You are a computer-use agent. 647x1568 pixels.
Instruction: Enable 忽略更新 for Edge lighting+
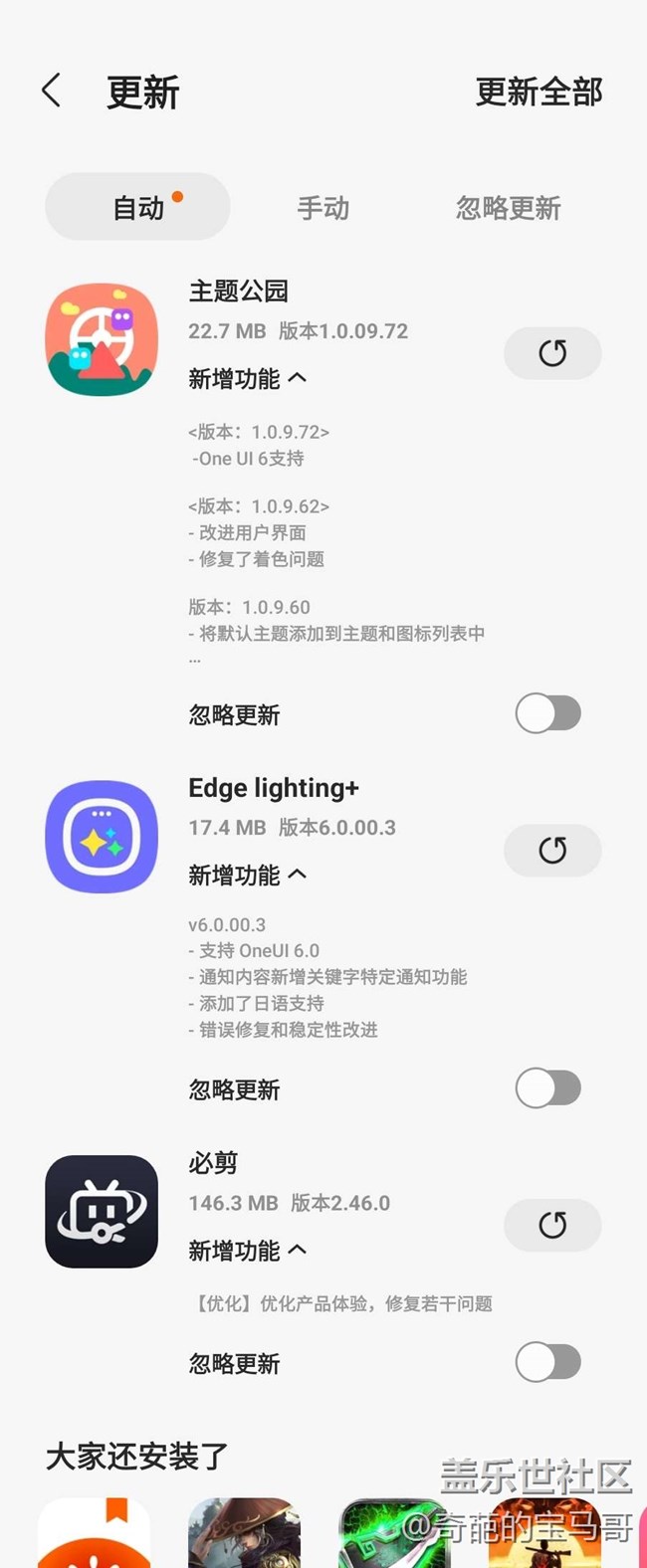point(547,1089)
